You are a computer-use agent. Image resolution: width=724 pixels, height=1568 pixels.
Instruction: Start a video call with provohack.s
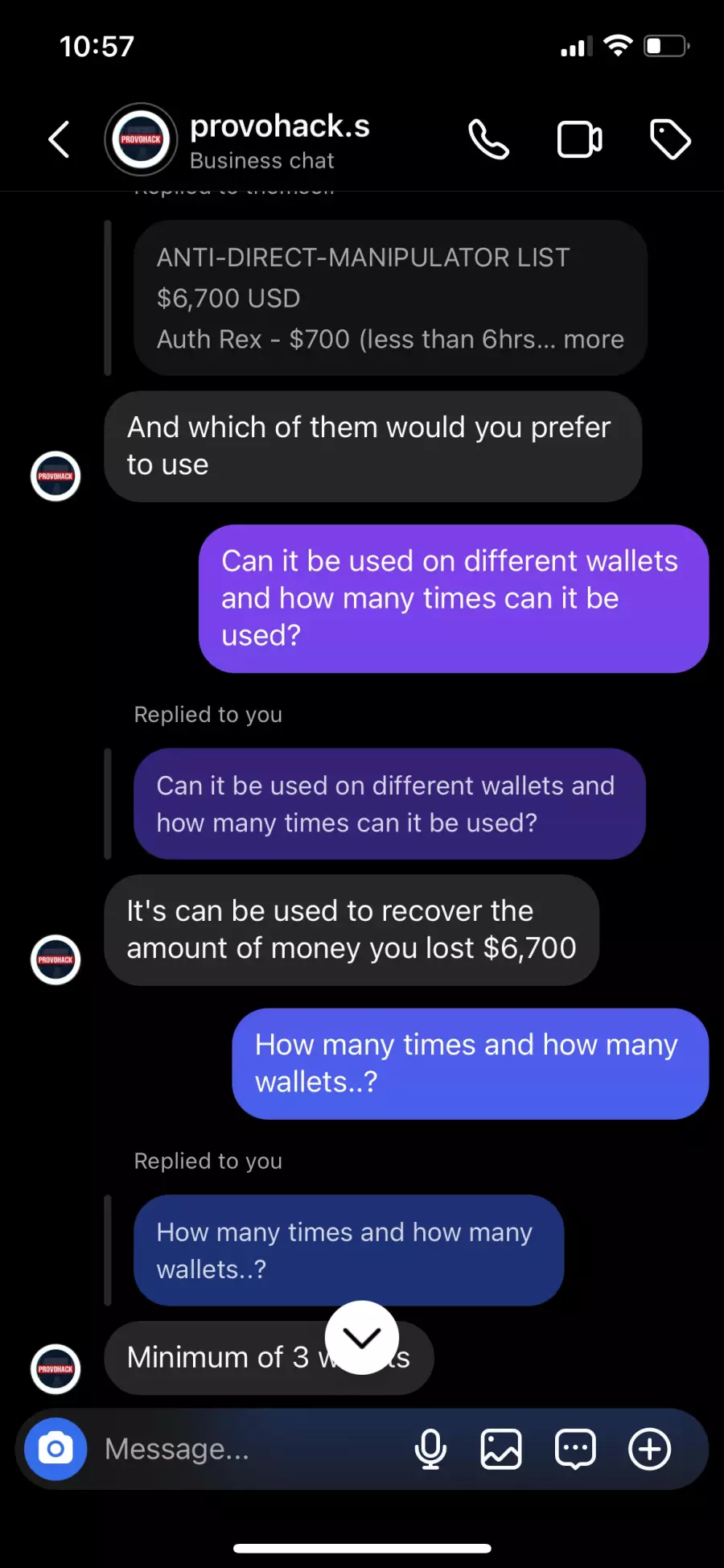point(580,140)
